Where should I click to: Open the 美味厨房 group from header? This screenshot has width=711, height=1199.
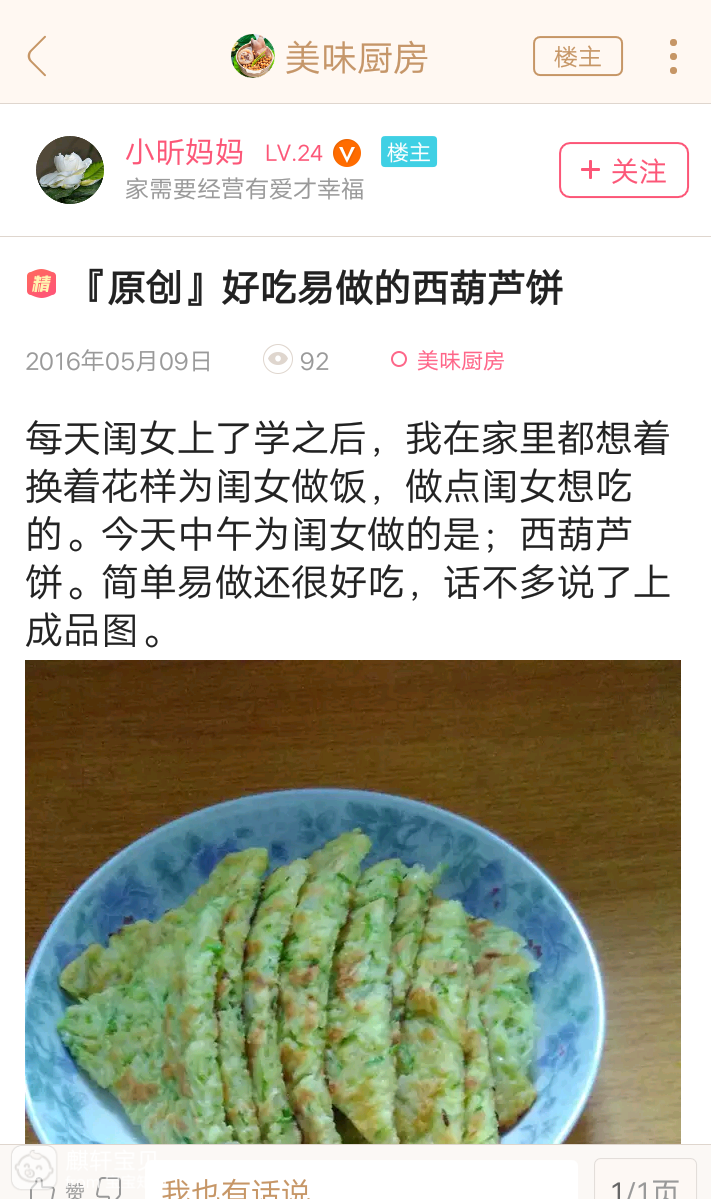(x=330, y=57)
